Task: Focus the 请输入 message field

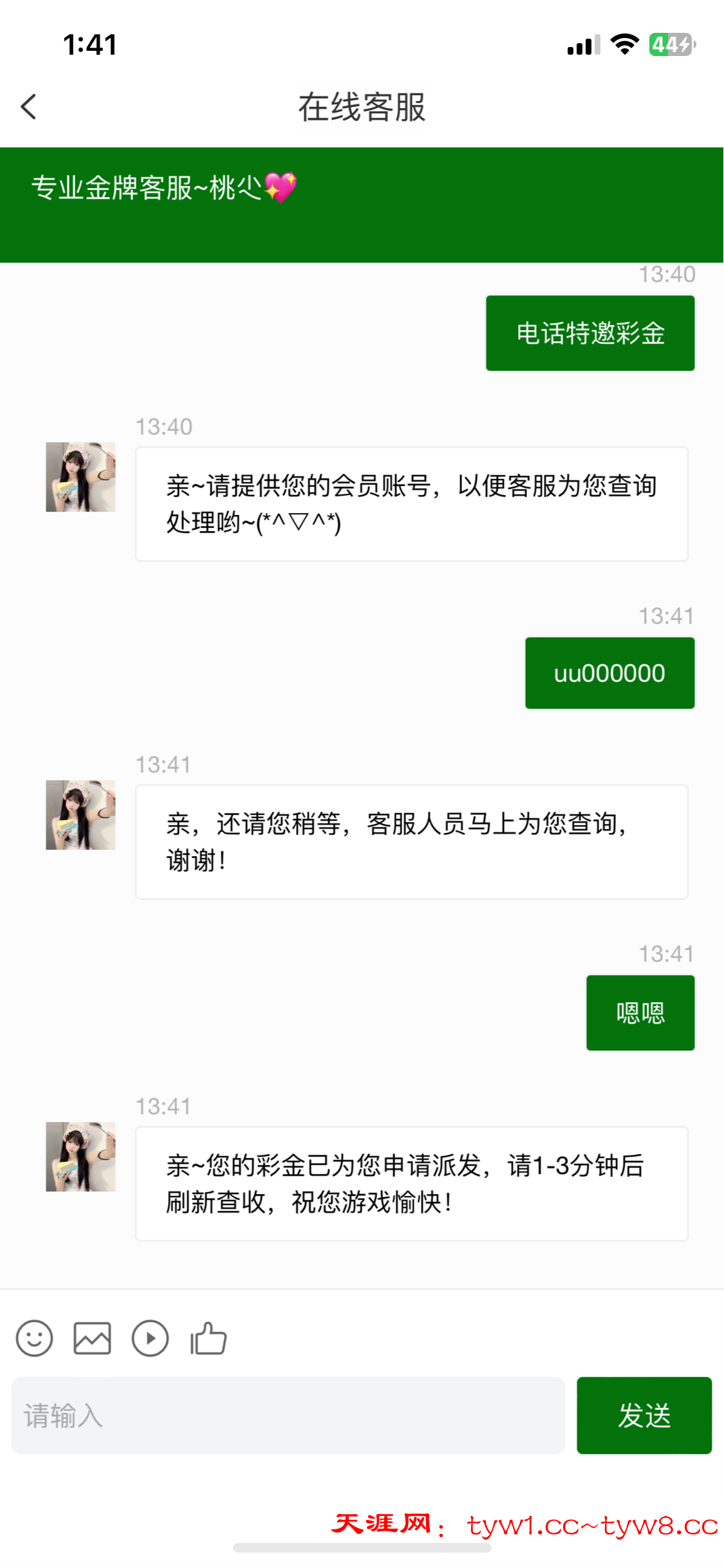Action: [x=288, y=1415]
